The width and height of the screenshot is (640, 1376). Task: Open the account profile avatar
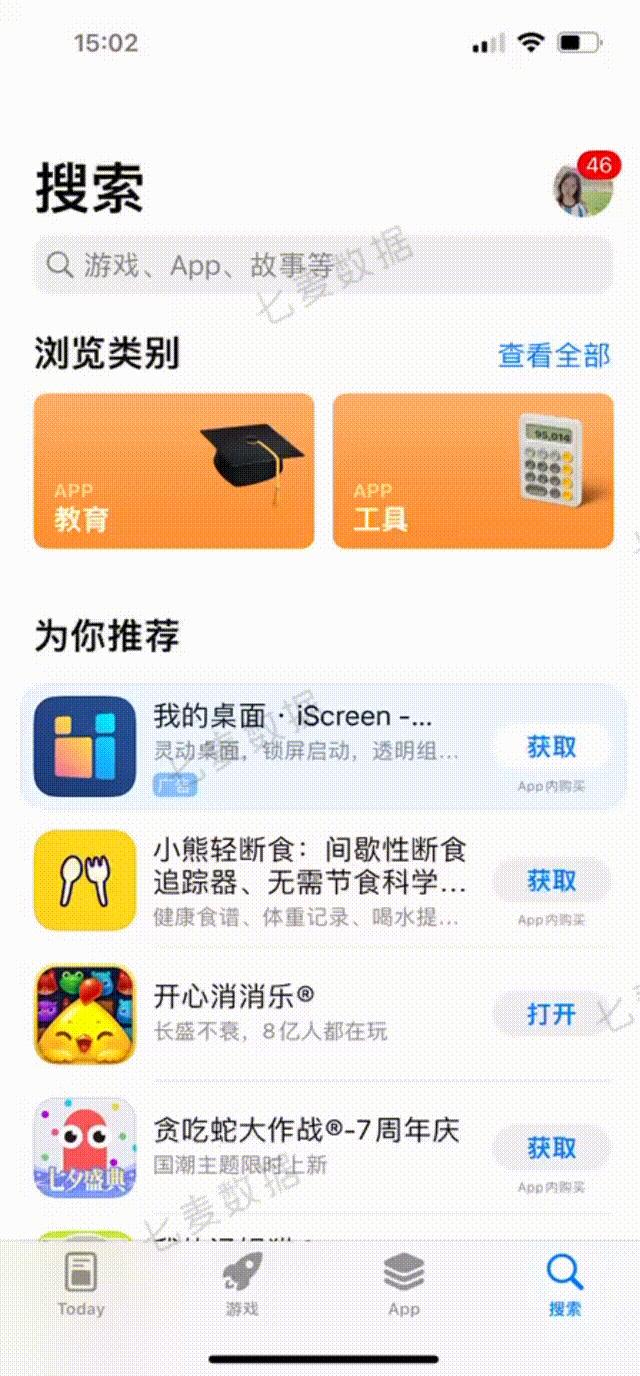[583, 187]
